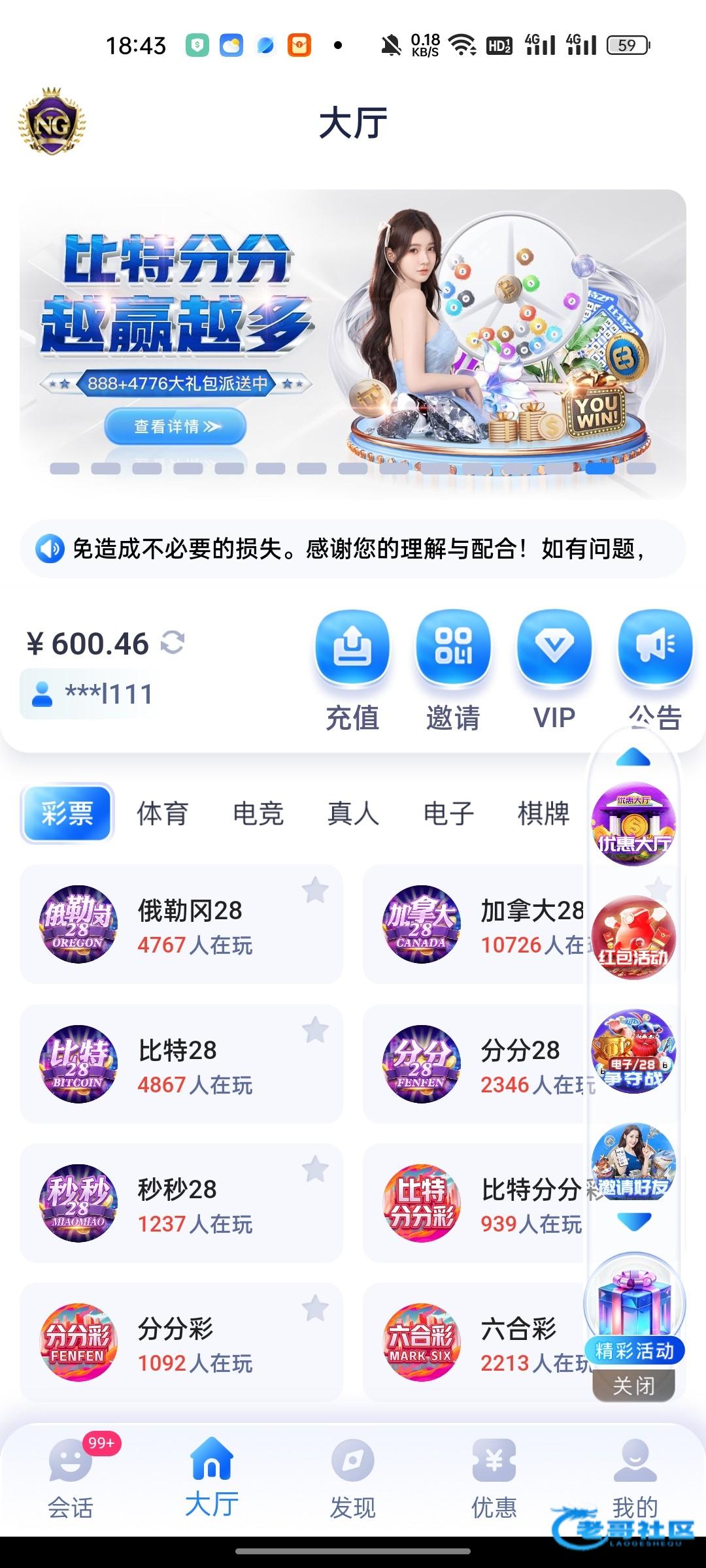Open the 比特28 game card
This screenshot has width=706, height=1568.
tap(181, 1064)
